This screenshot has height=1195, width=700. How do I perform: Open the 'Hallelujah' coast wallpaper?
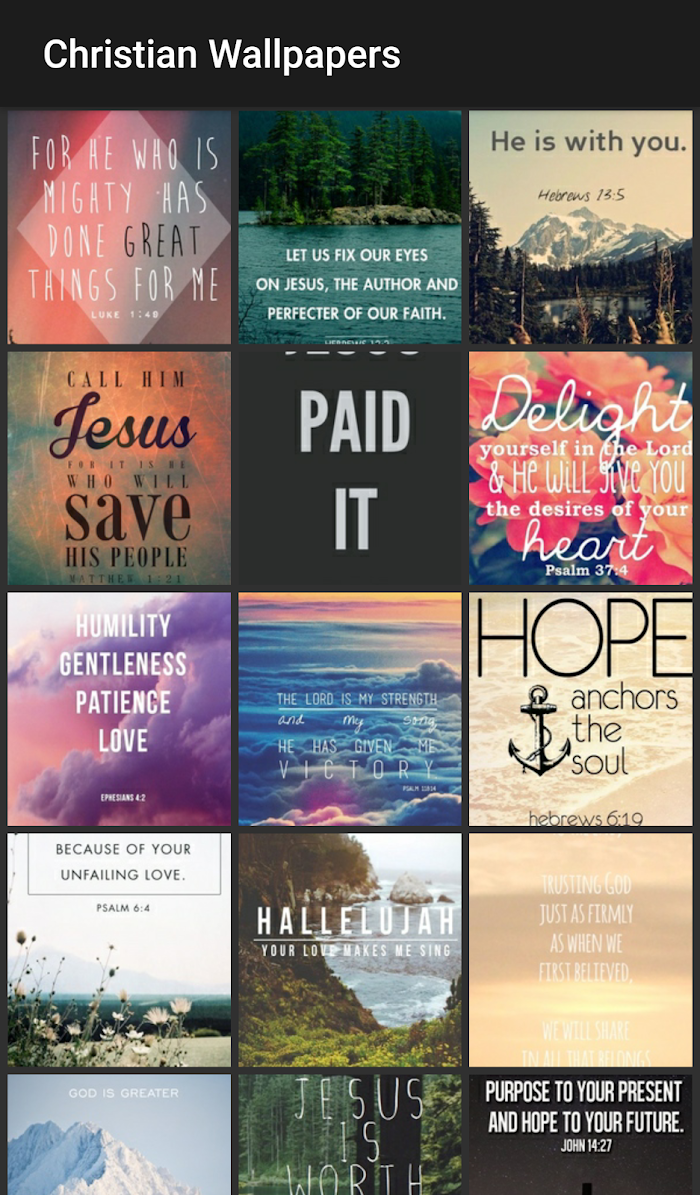[350, 950]
